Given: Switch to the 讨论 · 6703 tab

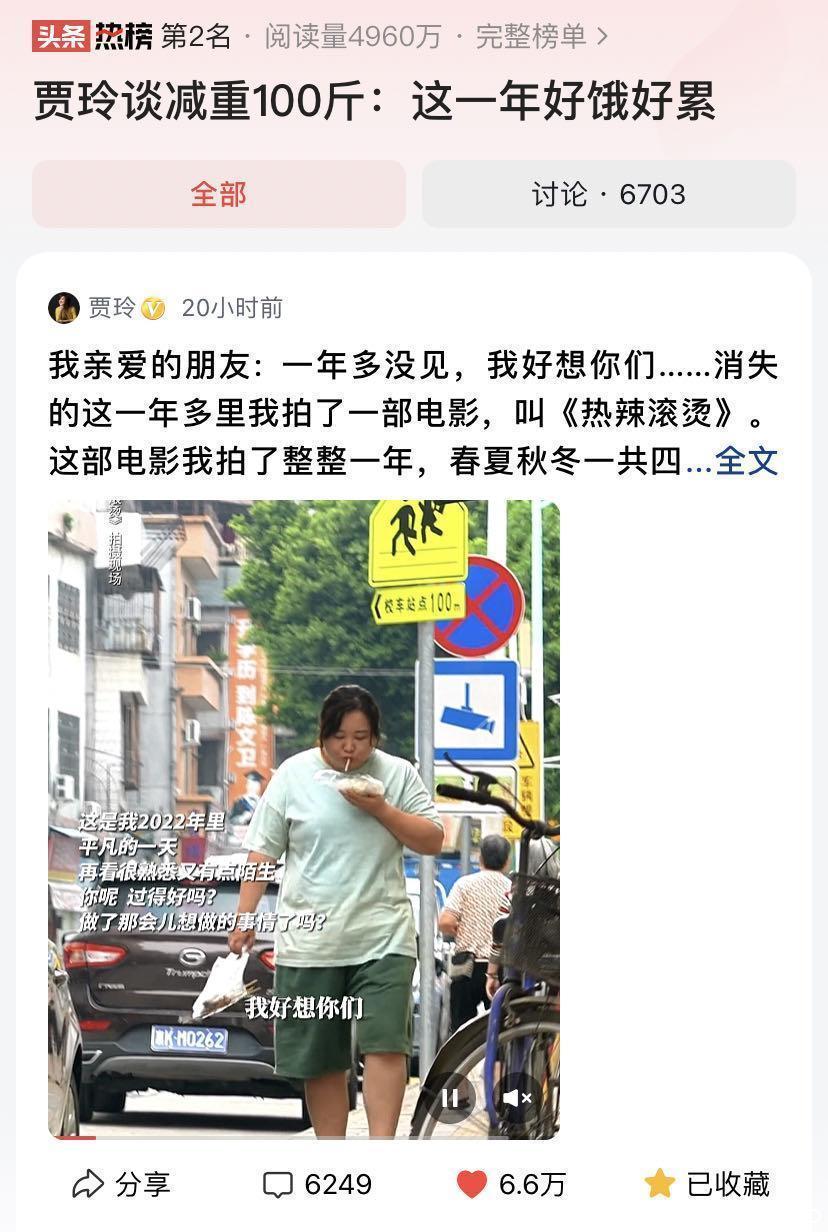Looking at the screenshot, I should [608, 194].
